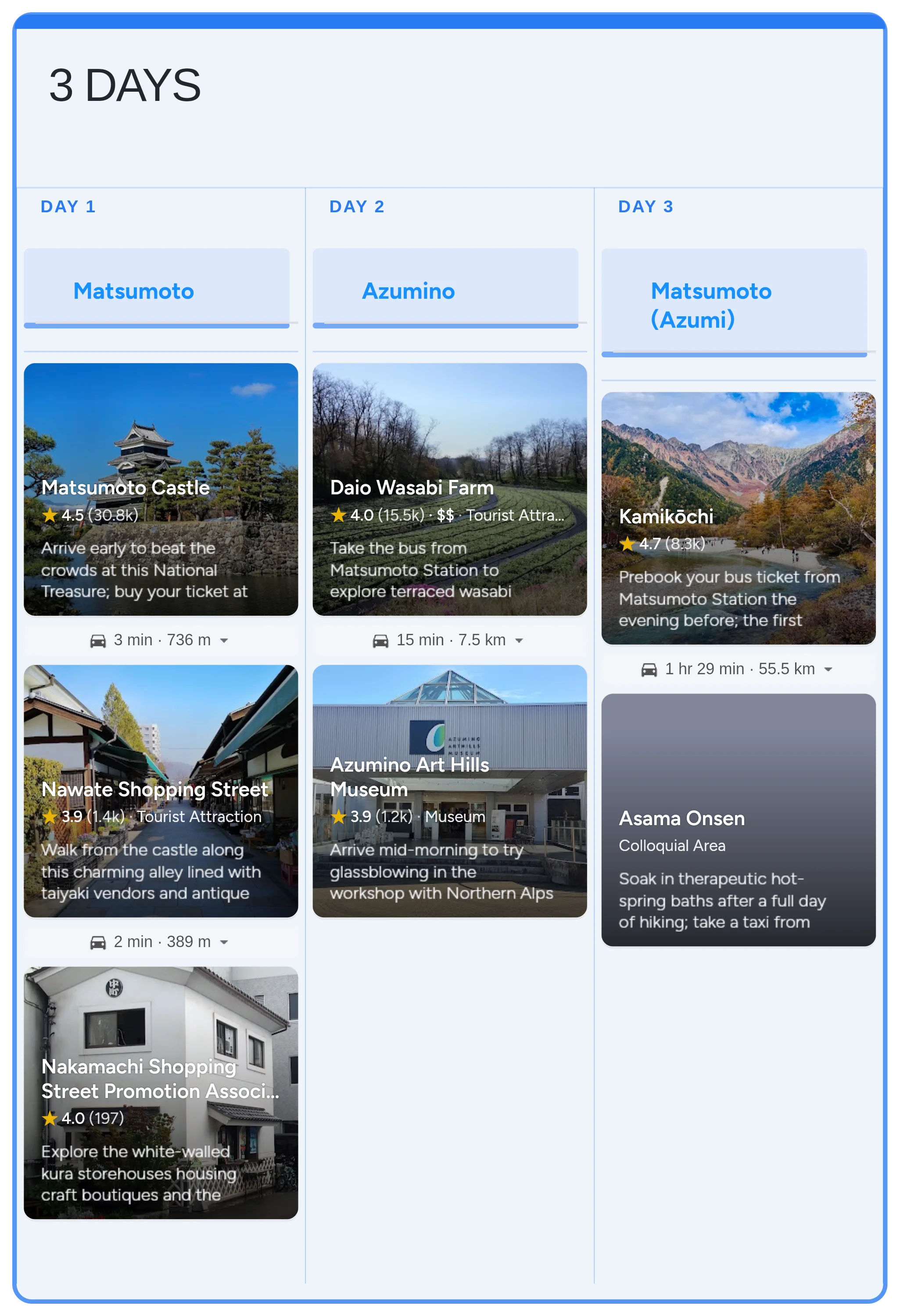This screenshot has width=900, height=1316.
Task: Open the Matsumoto Castle card
Action: coord(160,489)
